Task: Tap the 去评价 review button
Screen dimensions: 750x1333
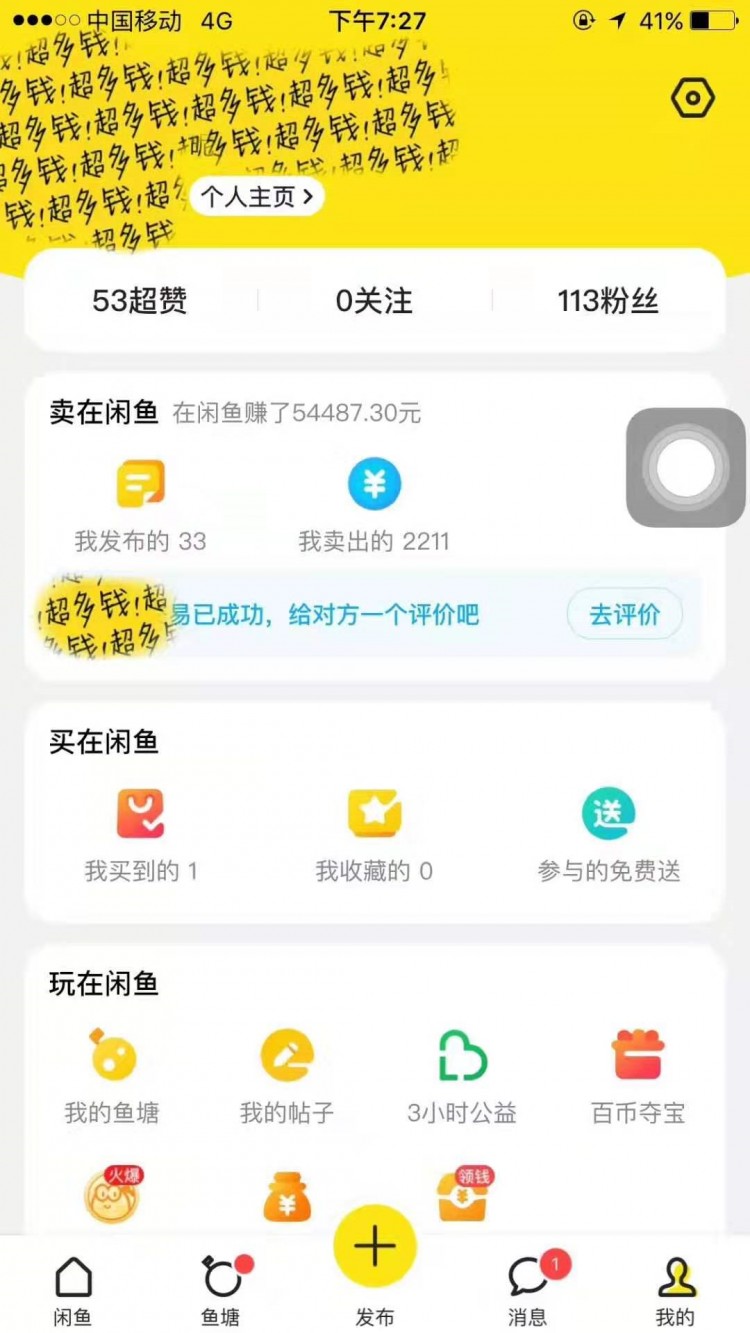Action: click(x=624, y=615)
